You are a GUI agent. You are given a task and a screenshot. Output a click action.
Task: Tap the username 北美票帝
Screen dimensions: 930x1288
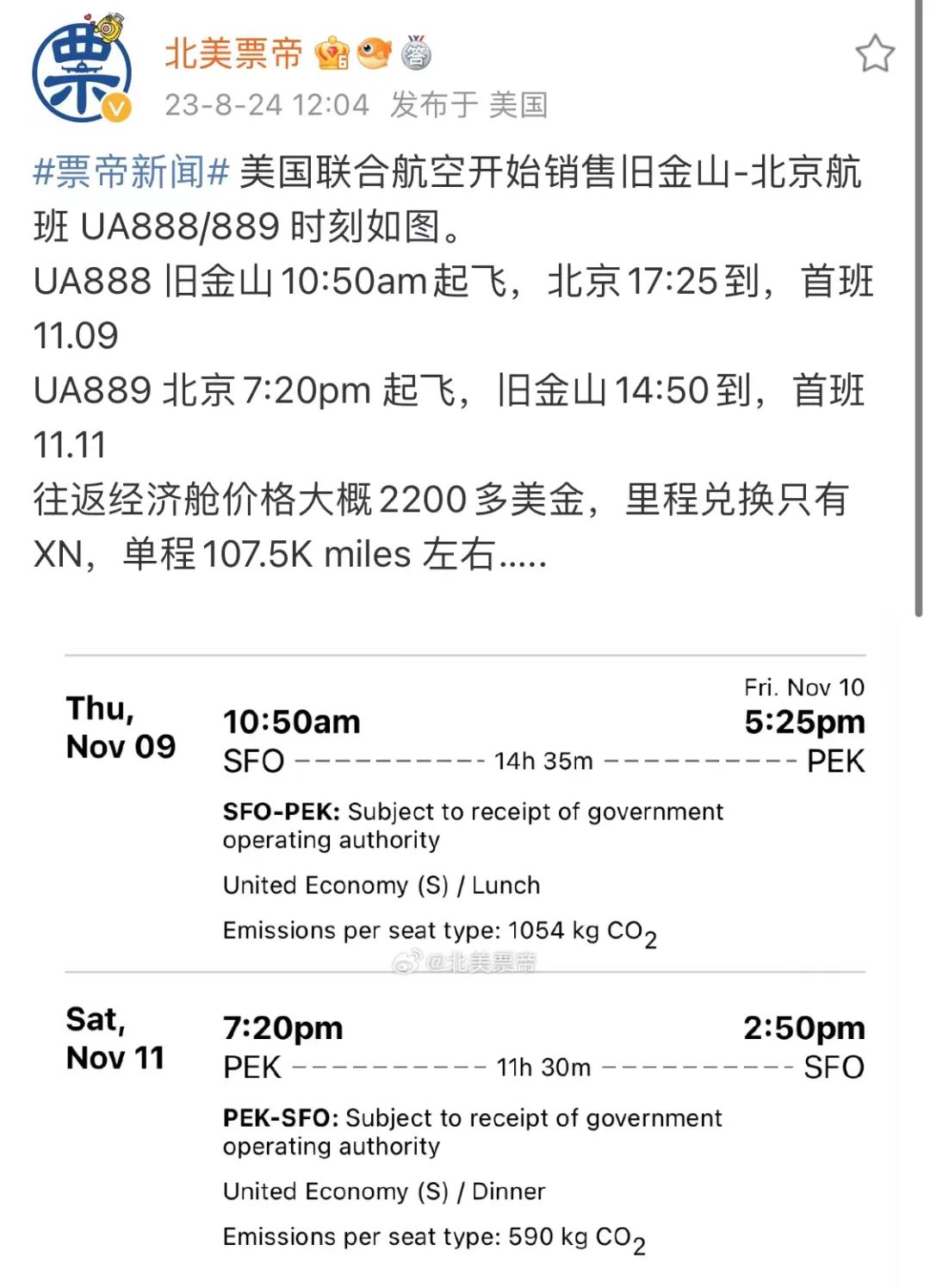click(x=233, y=53)
